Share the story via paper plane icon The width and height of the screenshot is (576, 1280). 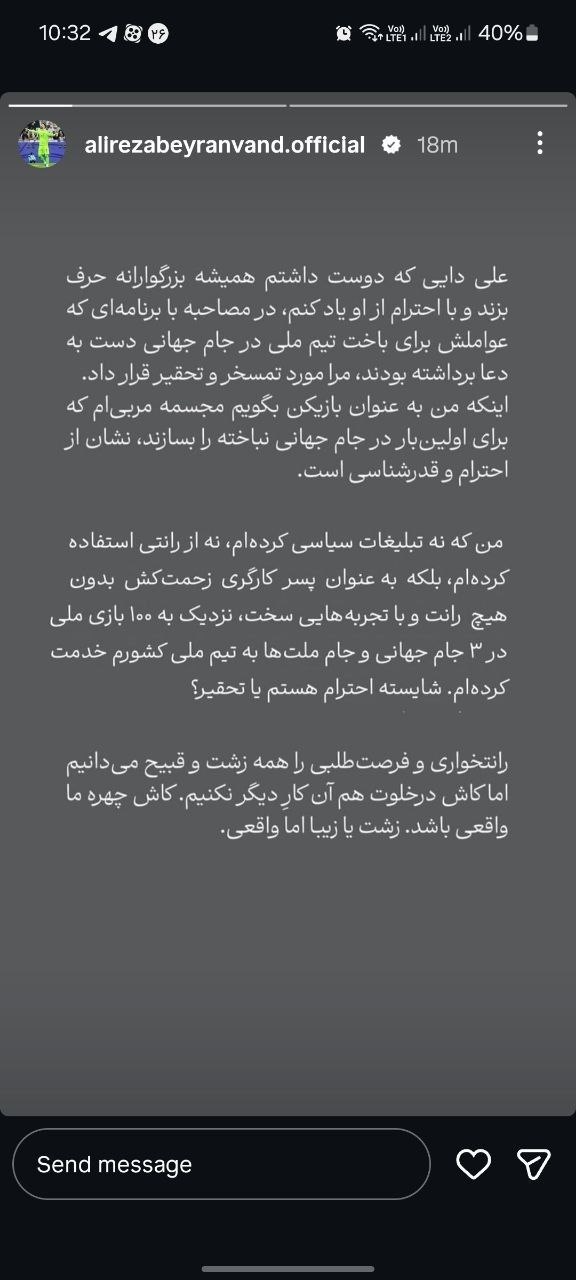coord(534,1164)
